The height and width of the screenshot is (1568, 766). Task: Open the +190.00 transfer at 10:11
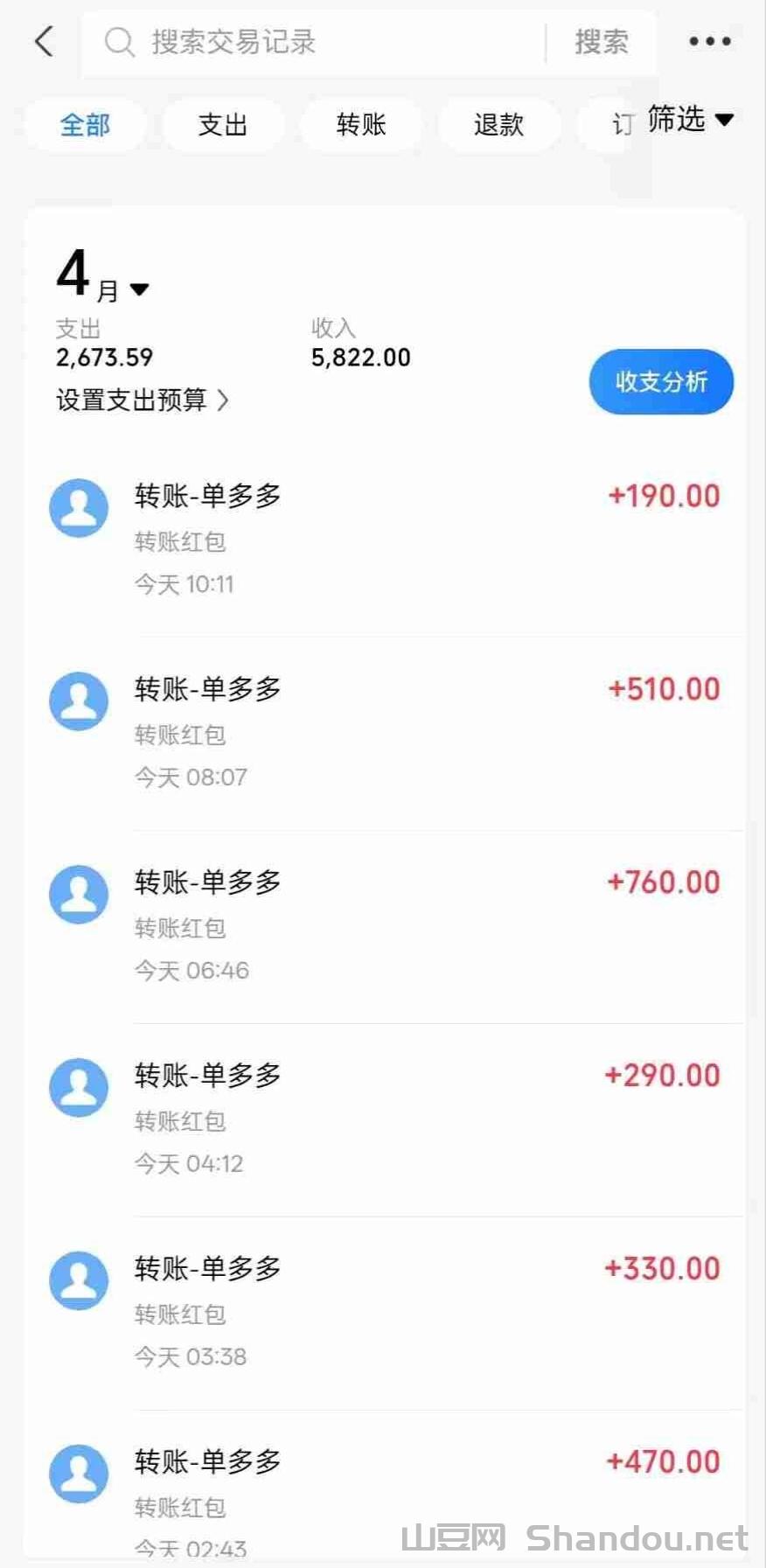coord(385,538)
